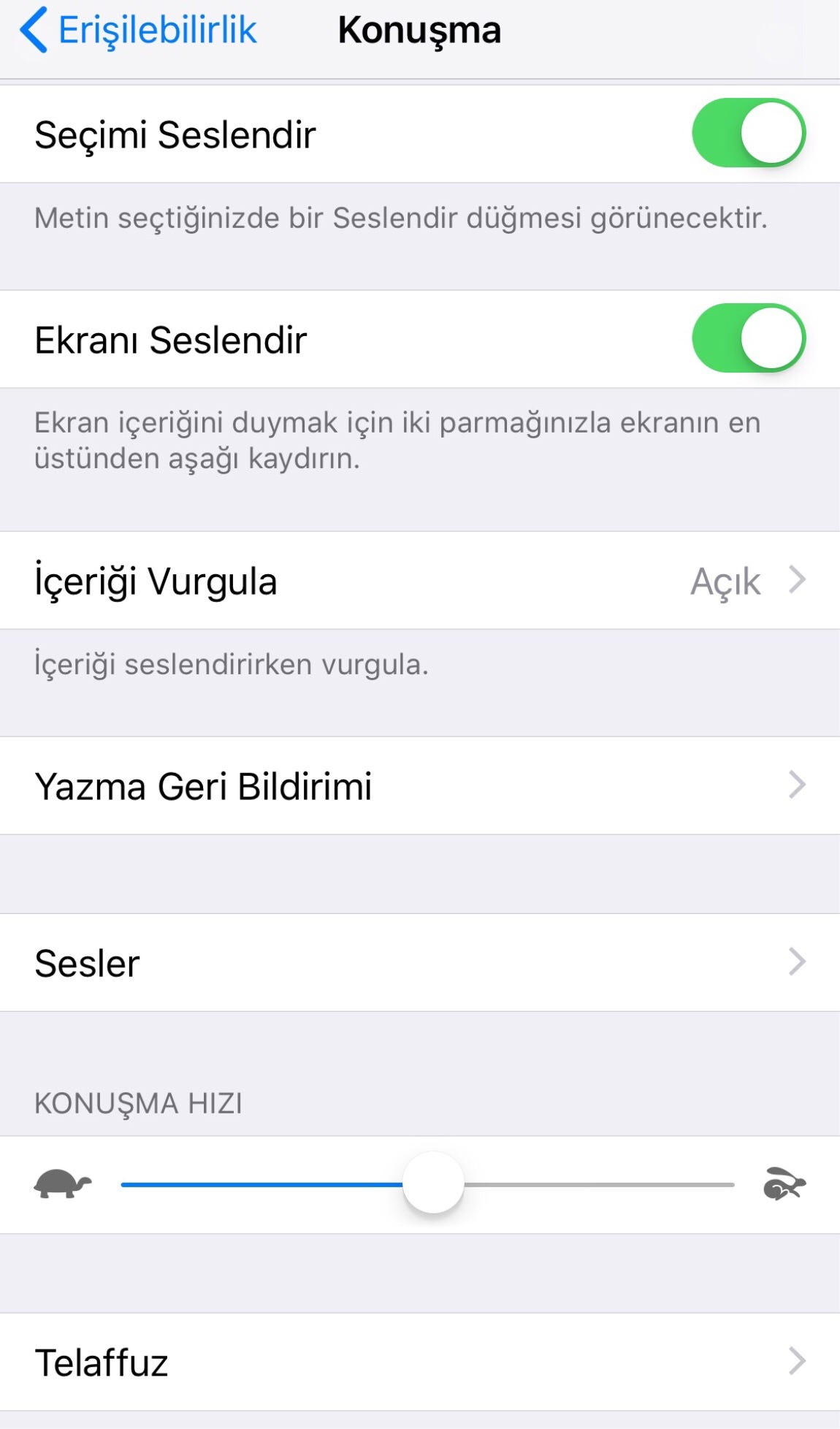Open İçeriği Vurgula settings
The height and width of the screenshot is (1429, 840).
(420, 581)
